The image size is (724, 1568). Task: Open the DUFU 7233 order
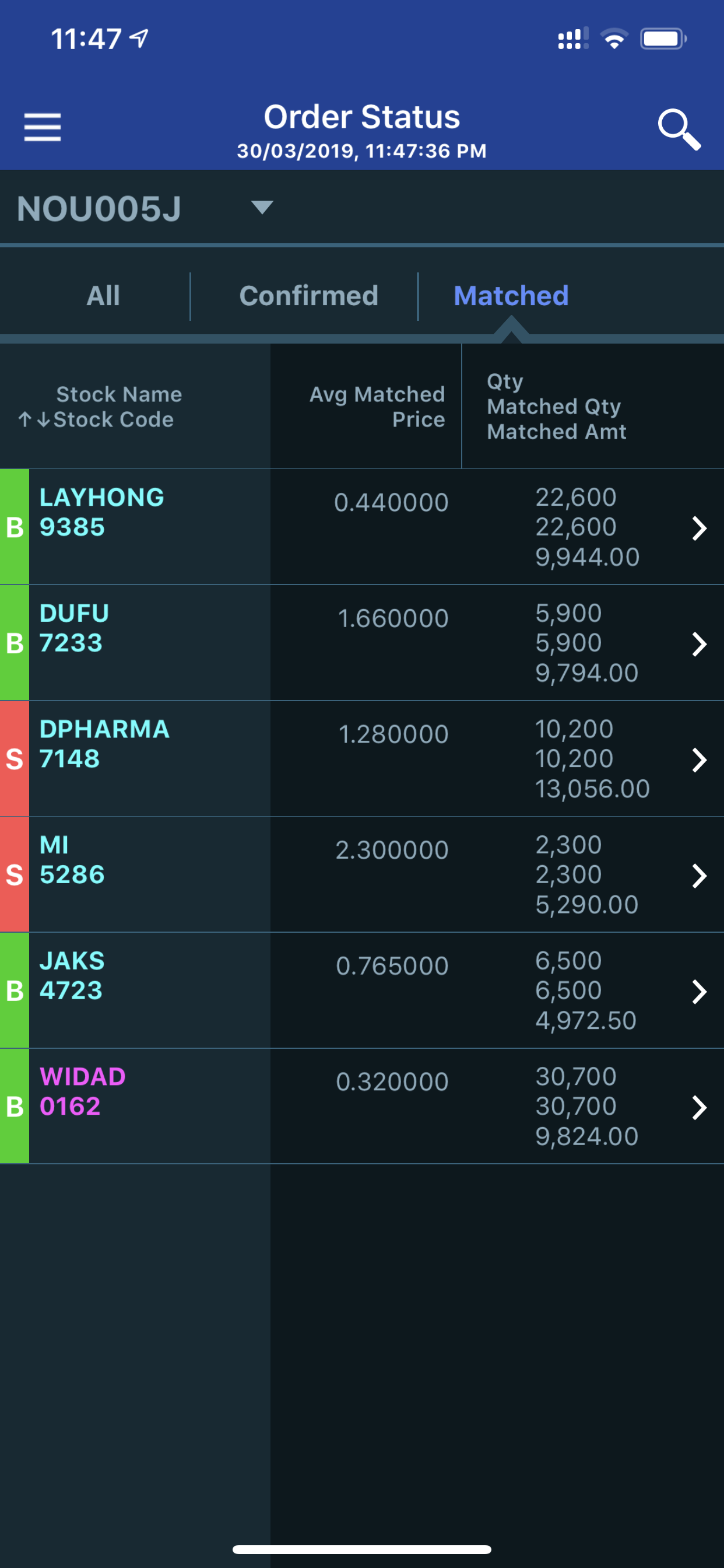pos(362,643)
